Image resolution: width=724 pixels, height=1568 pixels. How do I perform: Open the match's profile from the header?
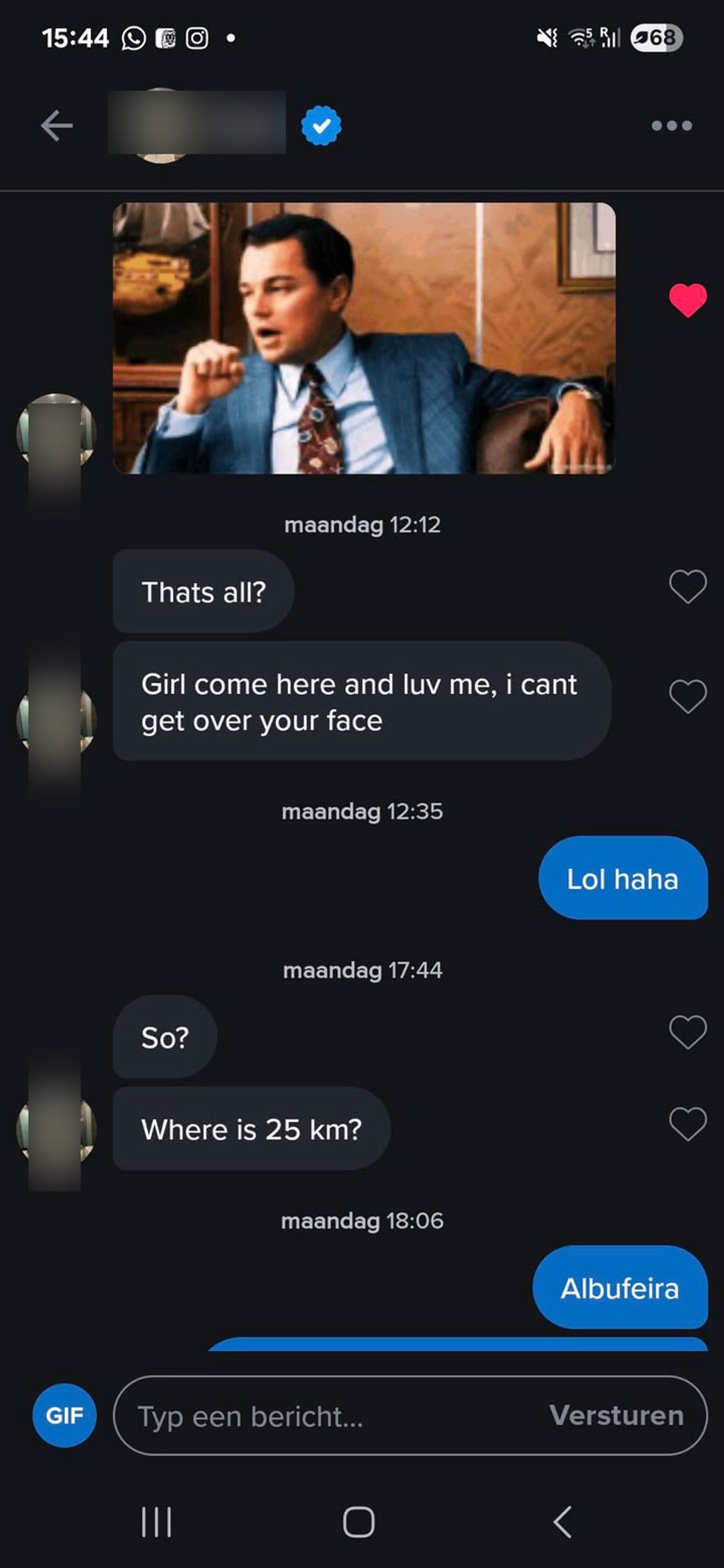click(196, 124)
